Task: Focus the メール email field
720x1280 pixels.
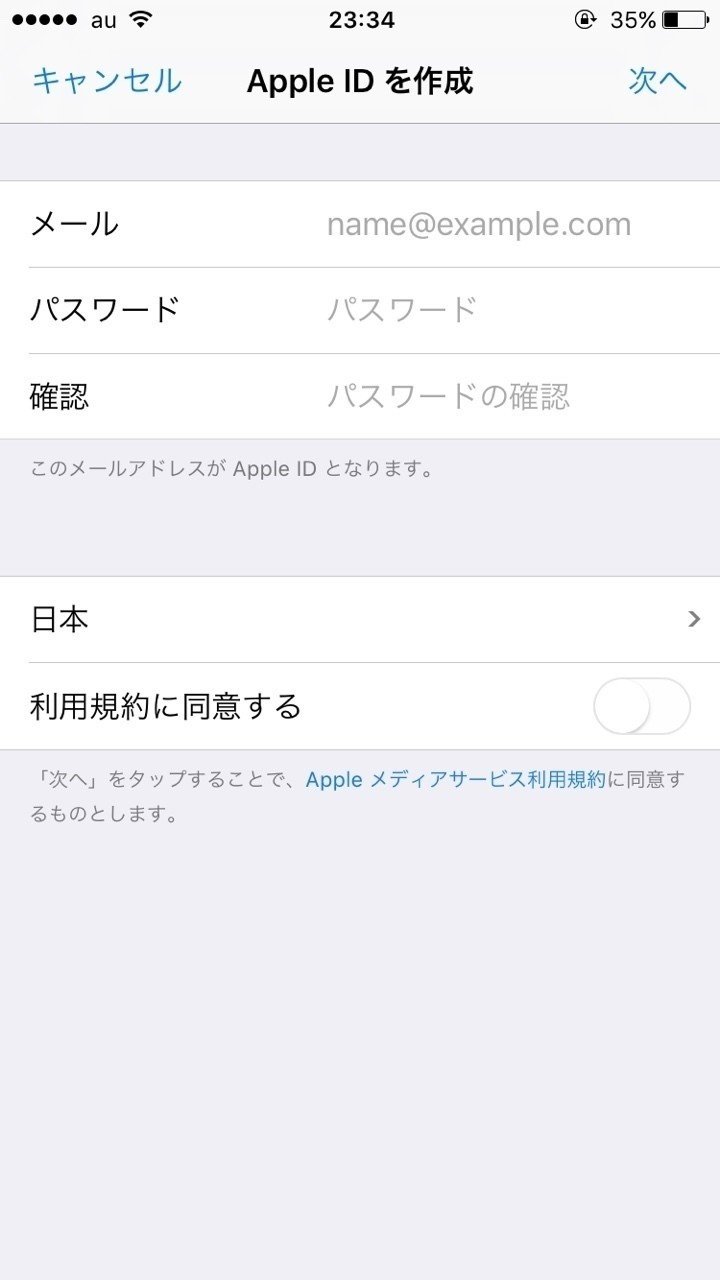Action: pos(360,224)
